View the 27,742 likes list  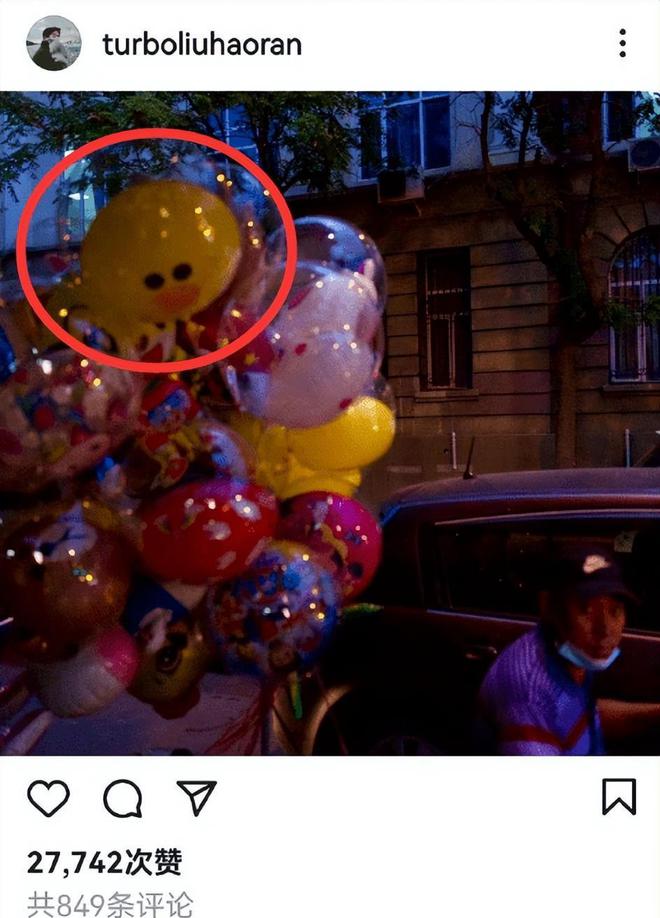(x=105, y=862)
